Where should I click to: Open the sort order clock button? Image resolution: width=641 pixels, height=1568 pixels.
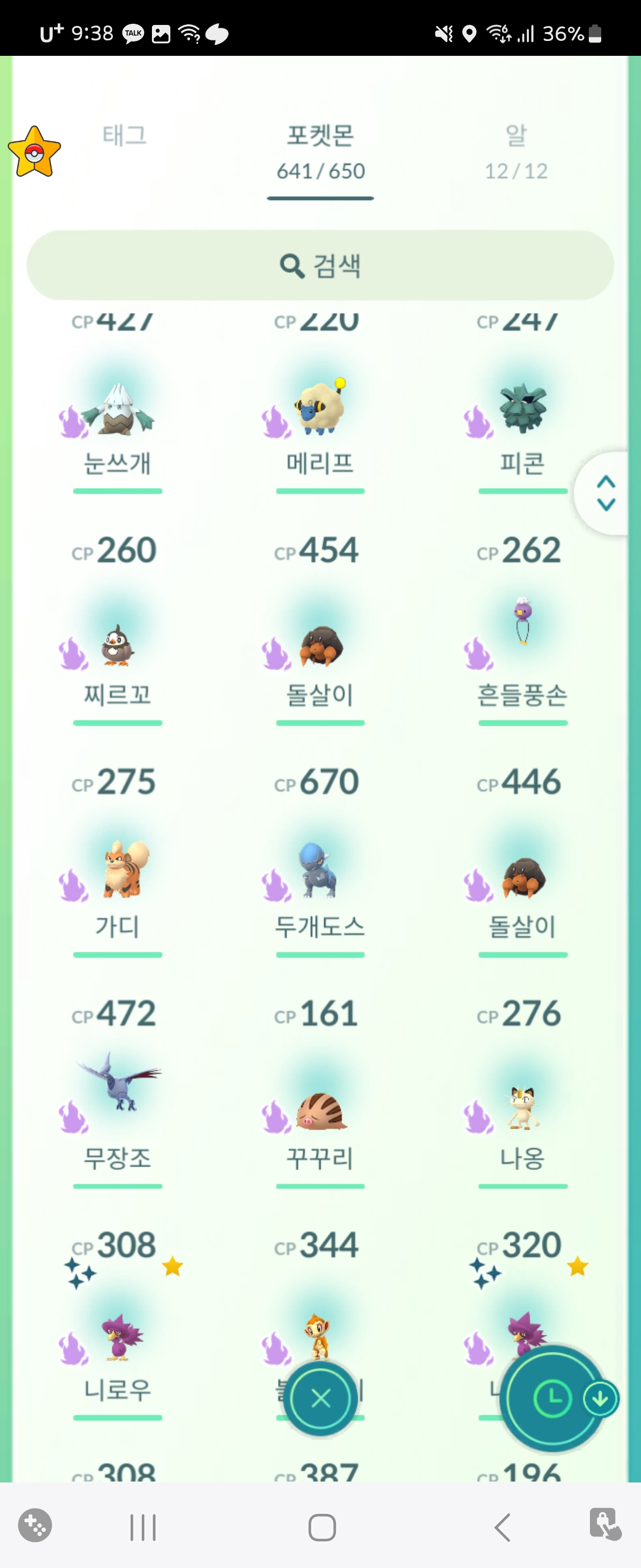tap(551, 1398)
